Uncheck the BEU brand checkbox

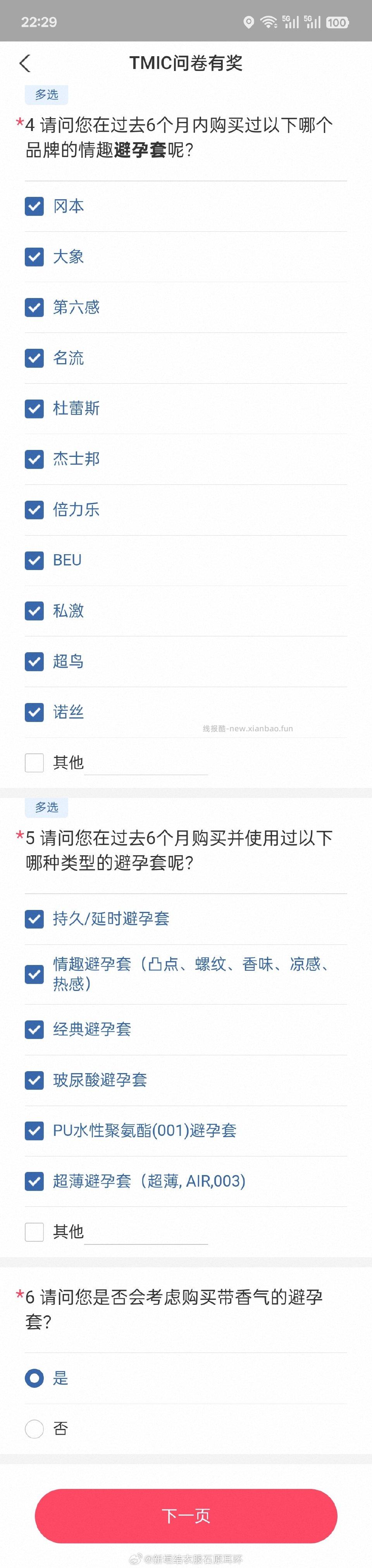pos(34,560)
